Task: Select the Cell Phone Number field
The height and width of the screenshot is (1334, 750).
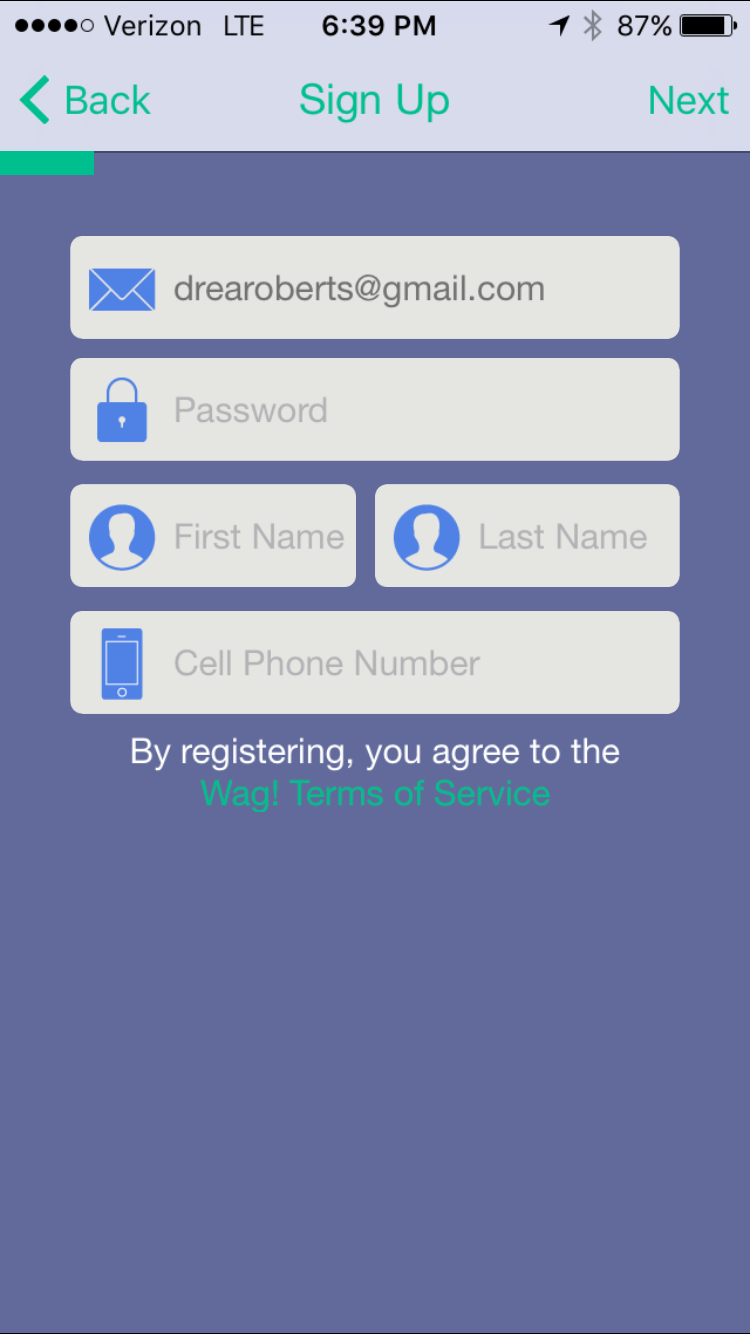Action: [x=375, y=663]
